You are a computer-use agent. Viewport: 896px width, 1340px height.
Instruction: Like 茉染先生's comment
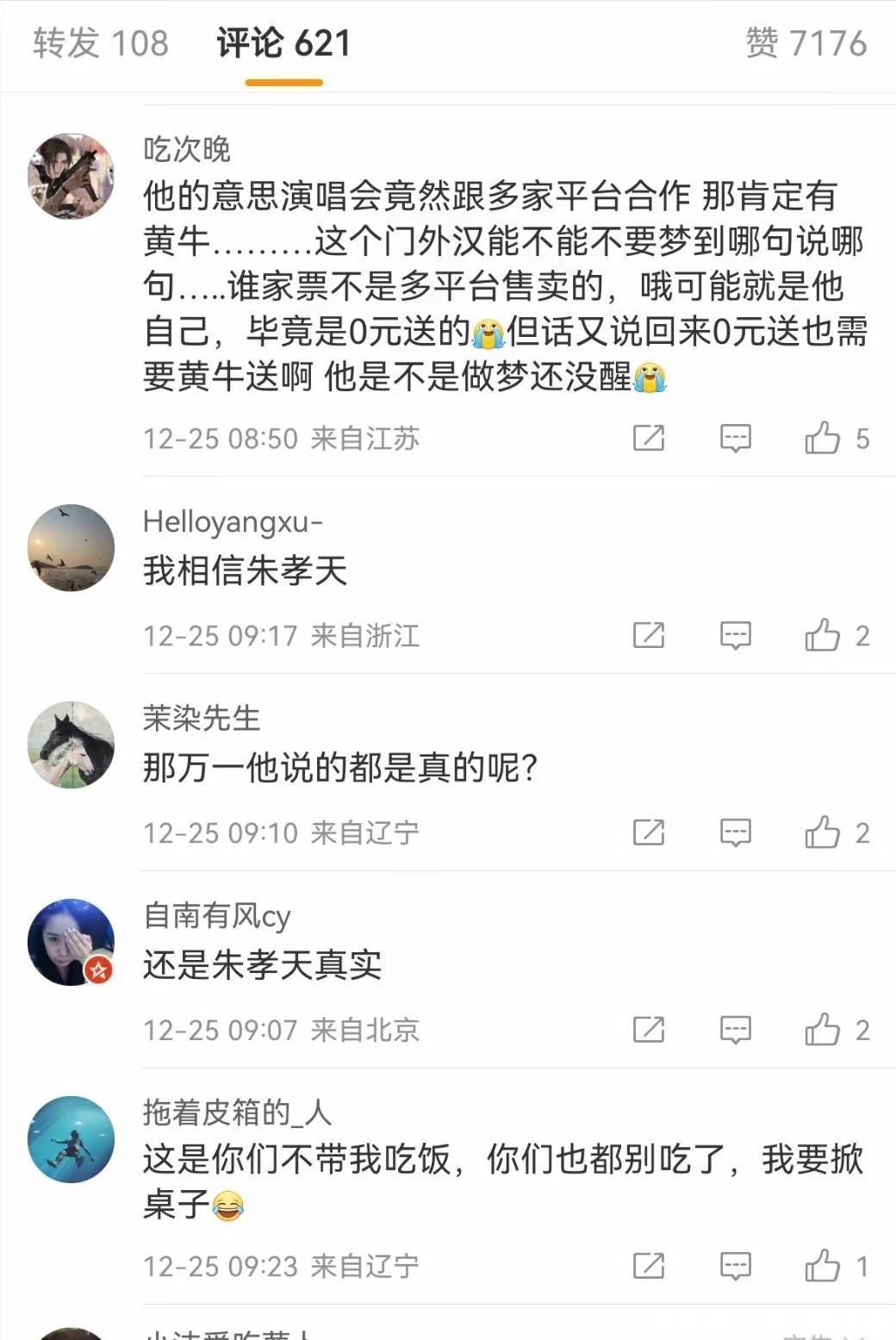[x=823, y=833]
